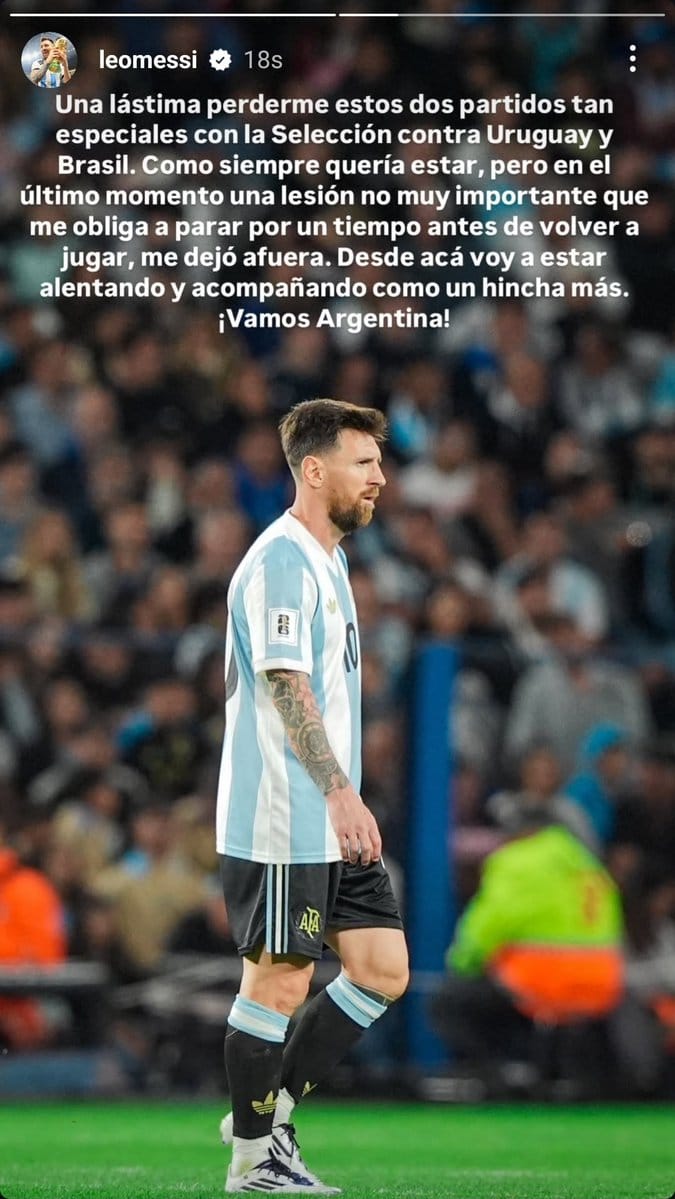Open the story's three-dot options menu
The height and width of the screenshot is (1199, 675).
(632, 59)
